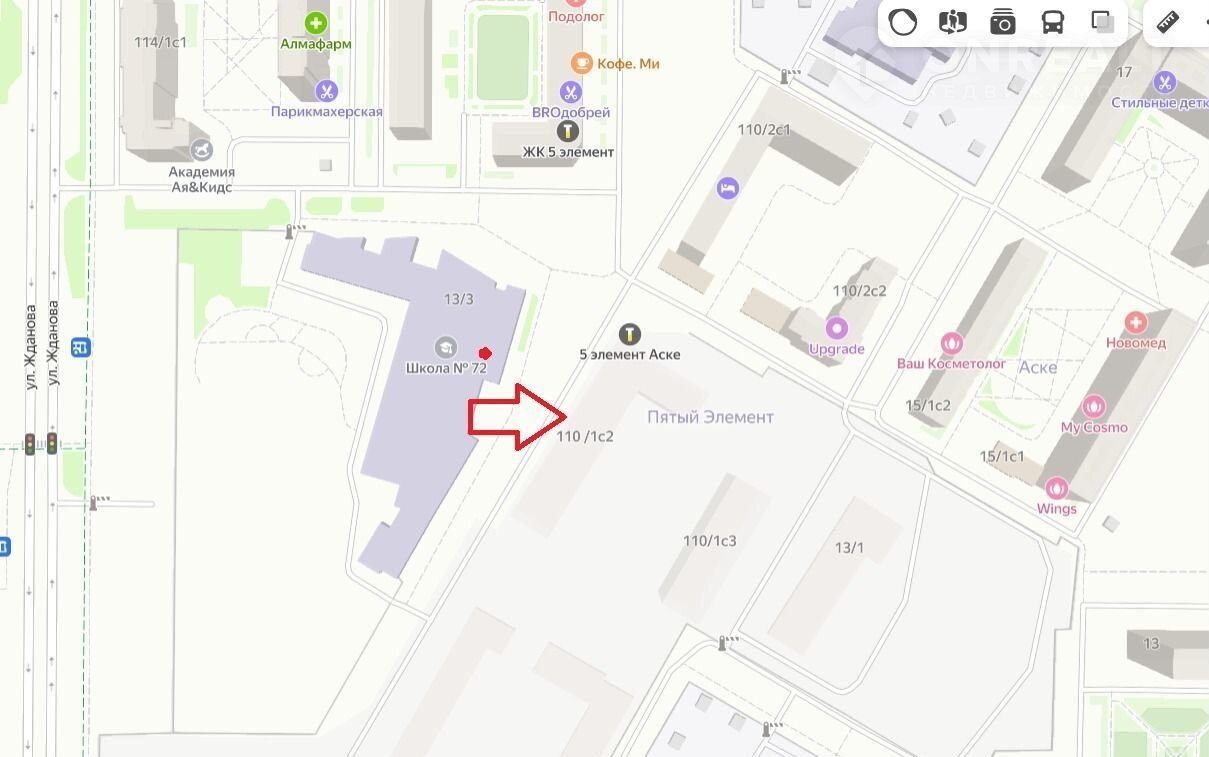
Task: Open the Ваш Косметолог marker
Action: pos(952,344)
